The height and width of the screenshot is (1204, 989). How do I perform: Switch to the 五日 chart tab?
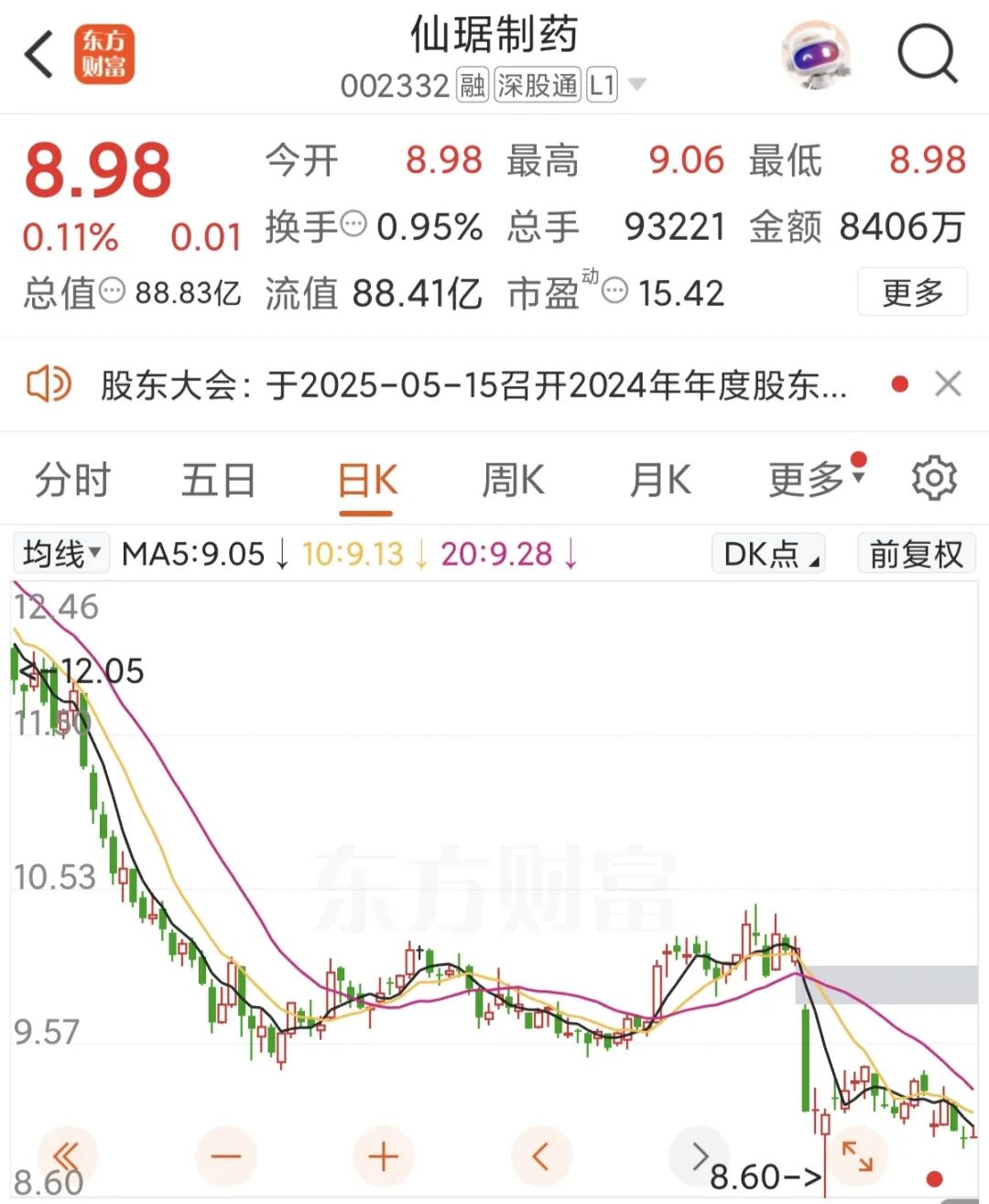[218, 480]
